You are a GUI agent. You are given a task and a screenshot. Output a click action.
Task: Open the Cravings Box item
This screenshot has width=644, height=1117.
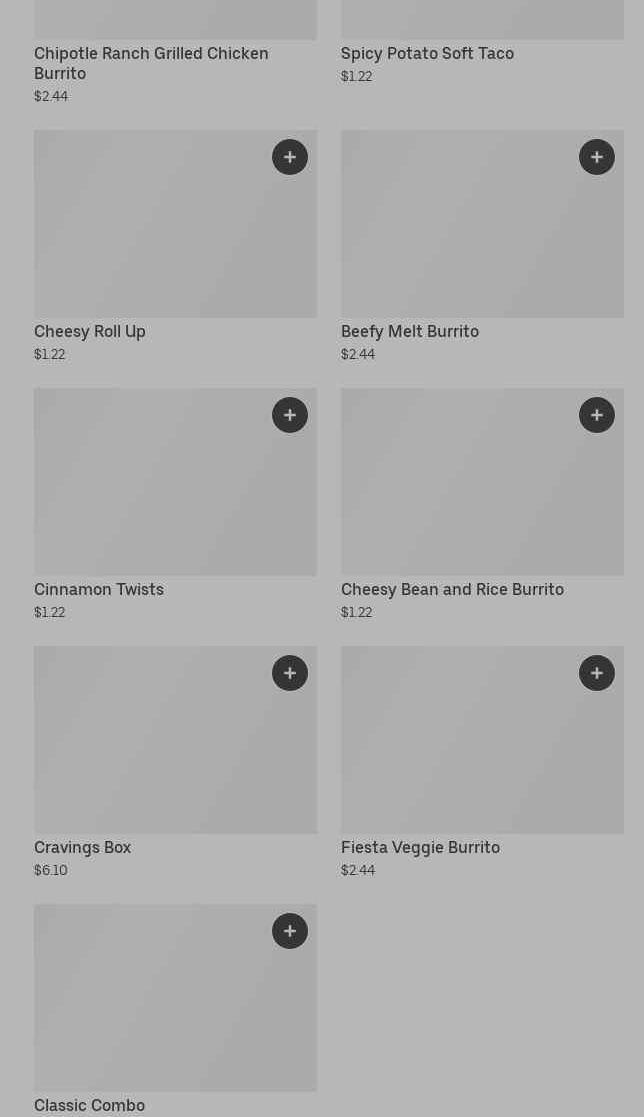[175, 762]
